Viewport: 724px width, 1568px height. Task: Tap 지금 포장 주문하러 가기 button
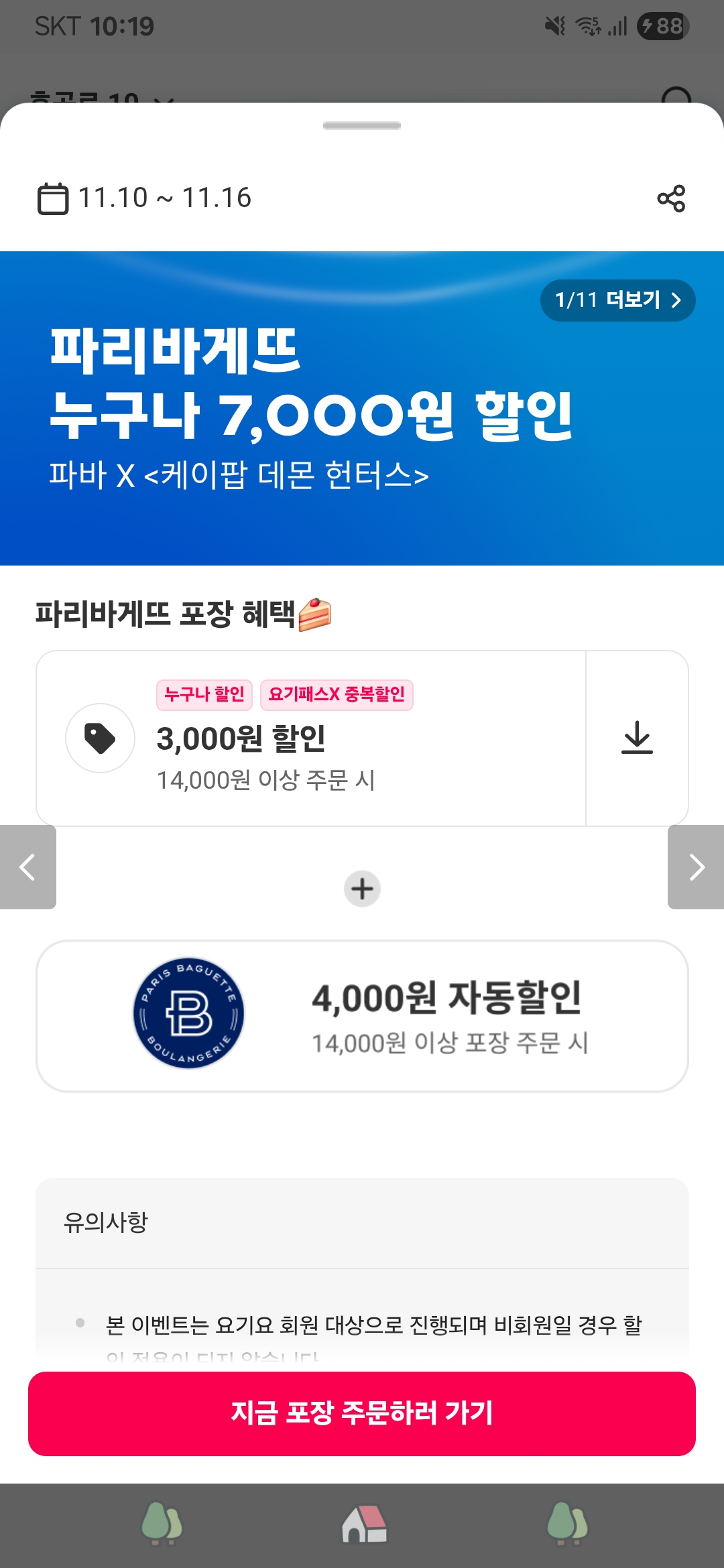[x=362, y=1413]
